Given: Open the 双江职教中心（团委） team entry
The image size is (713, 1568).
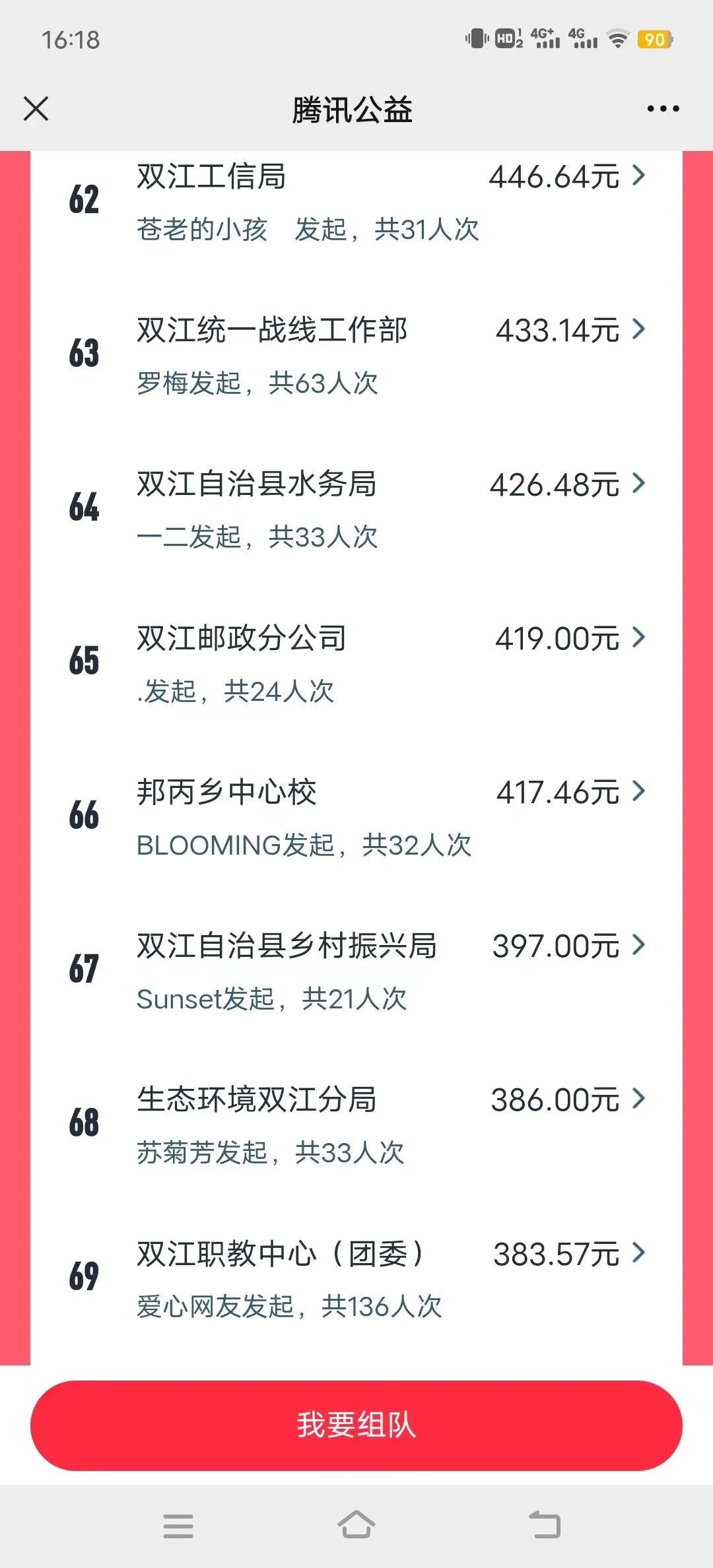Looking at the screenshot, I should tap(356, 1277).
